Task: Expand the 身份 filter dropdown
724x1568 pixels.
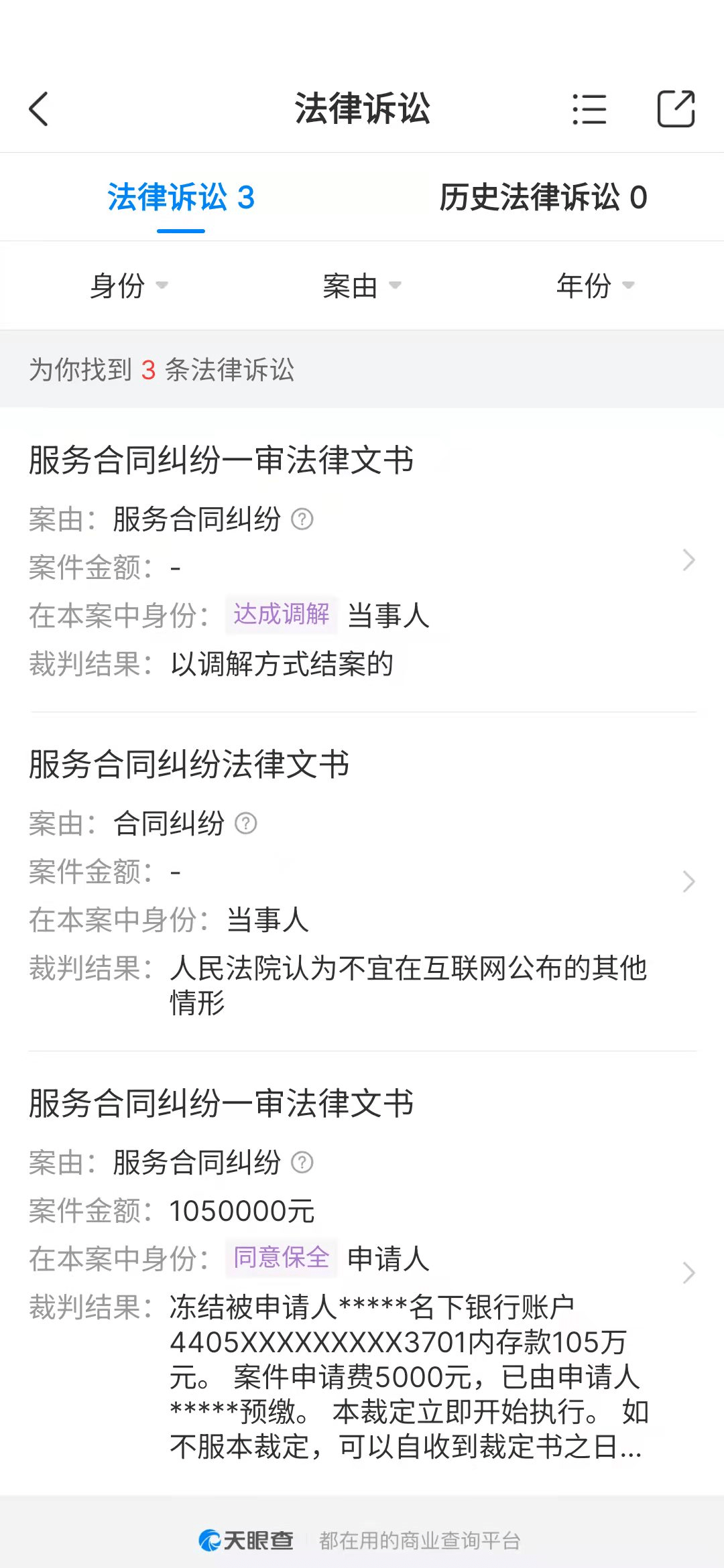Action: click(x=129, y=286)
